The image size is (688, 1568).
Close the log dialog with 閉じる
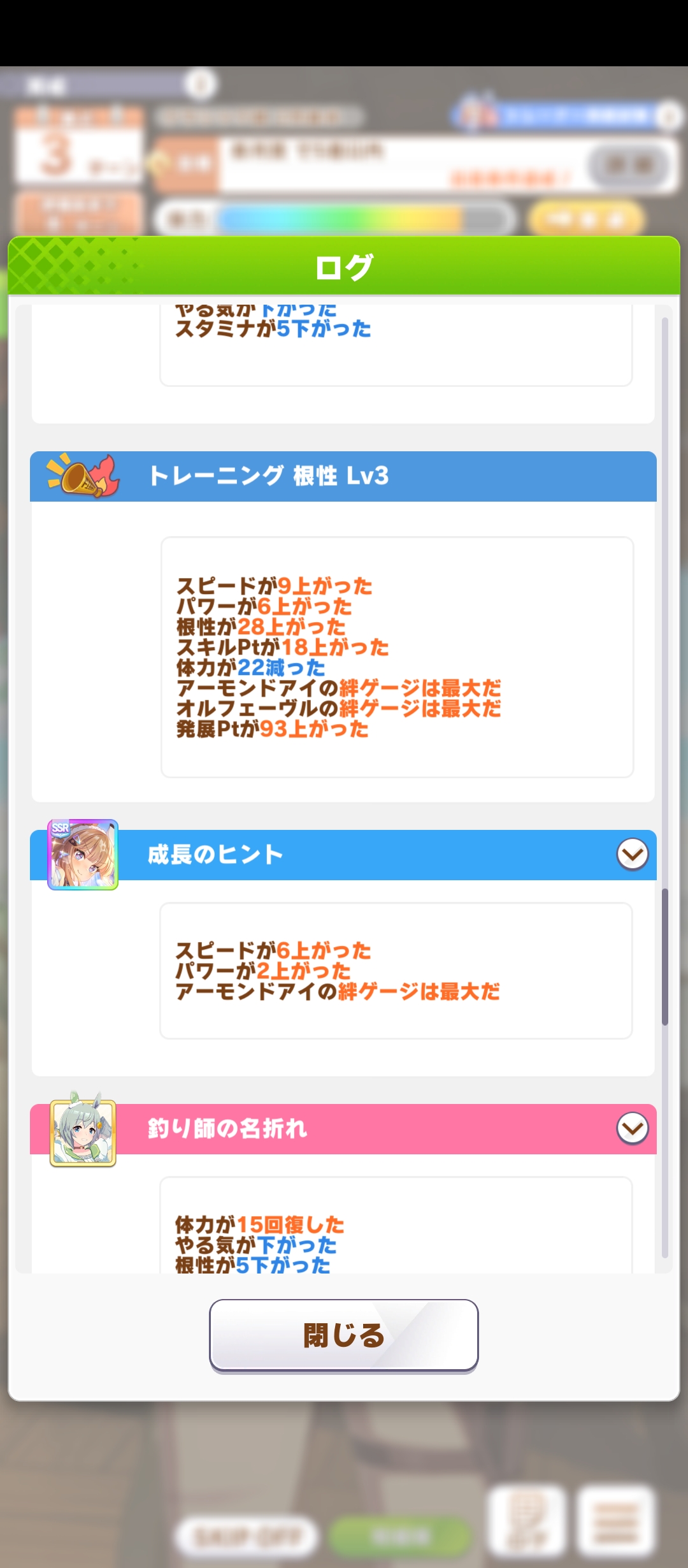pos(344,1335)
